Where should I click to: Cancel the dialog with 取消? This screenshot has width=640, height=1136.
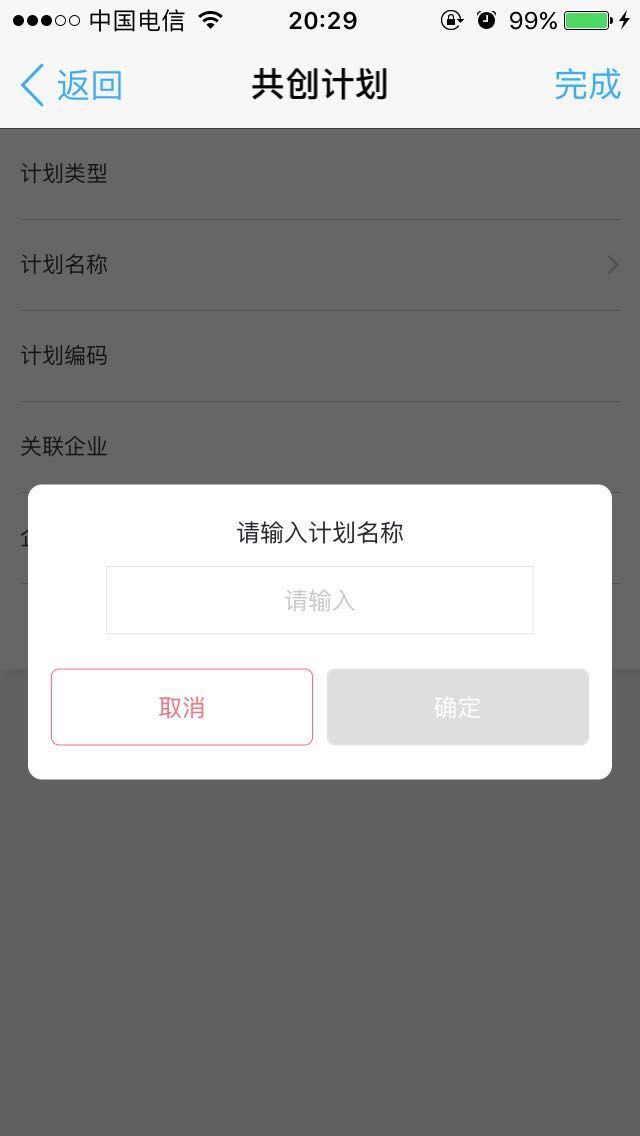[x=182, y=707]
